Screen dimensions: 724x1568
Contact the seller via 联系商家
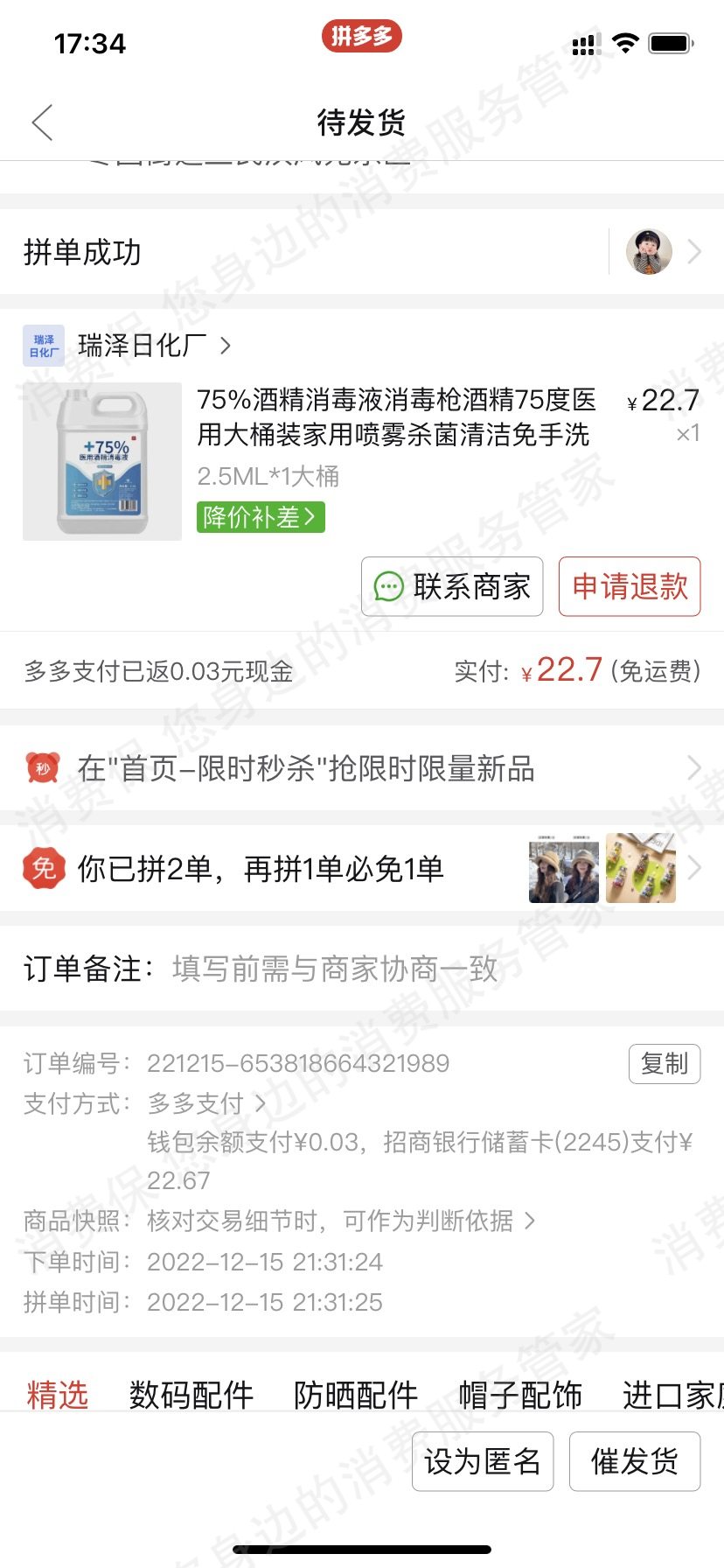[452, 586]
